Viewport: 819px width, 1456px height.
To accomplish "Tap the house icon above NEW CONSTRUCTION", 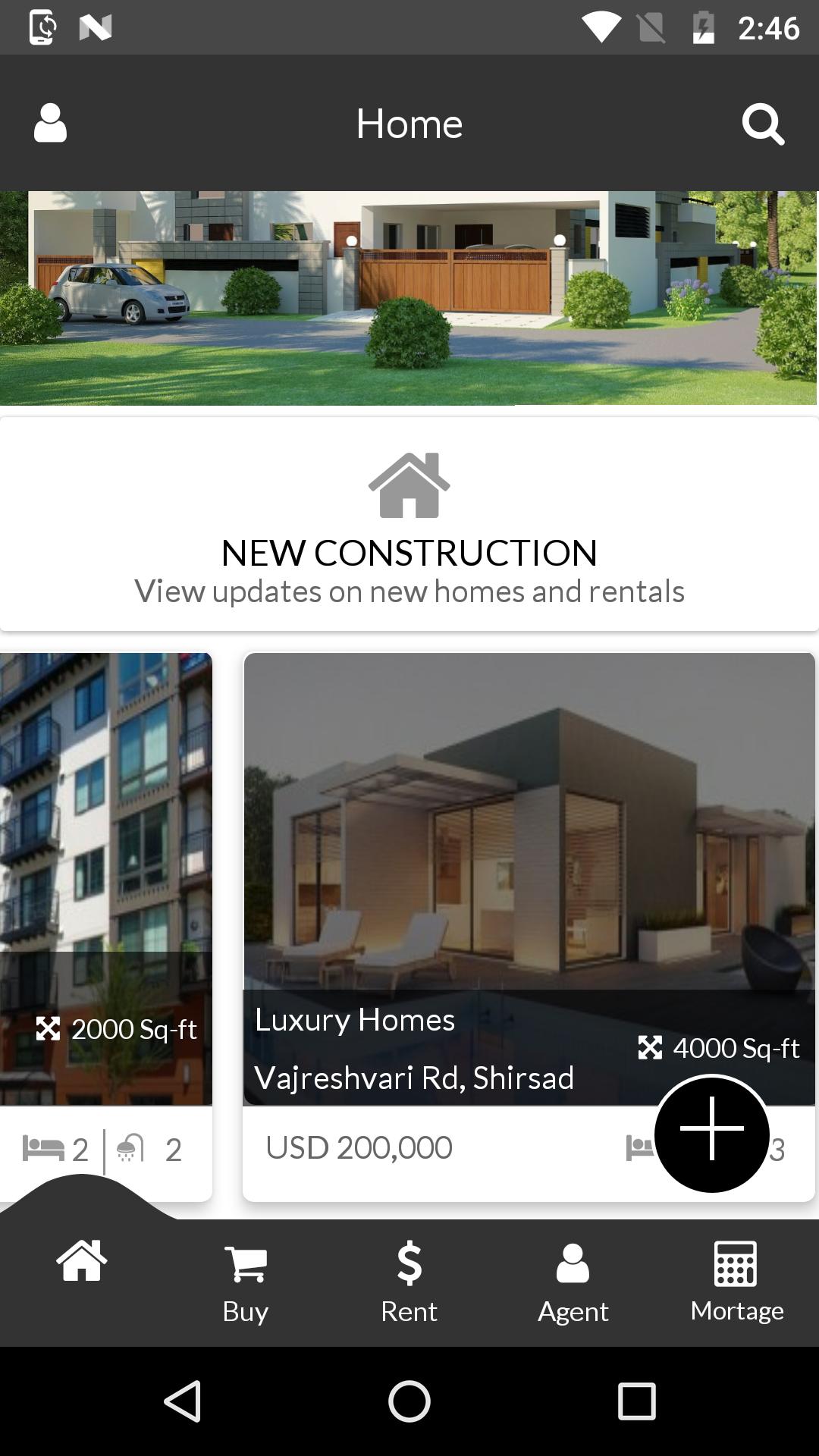I will (408, 485).
